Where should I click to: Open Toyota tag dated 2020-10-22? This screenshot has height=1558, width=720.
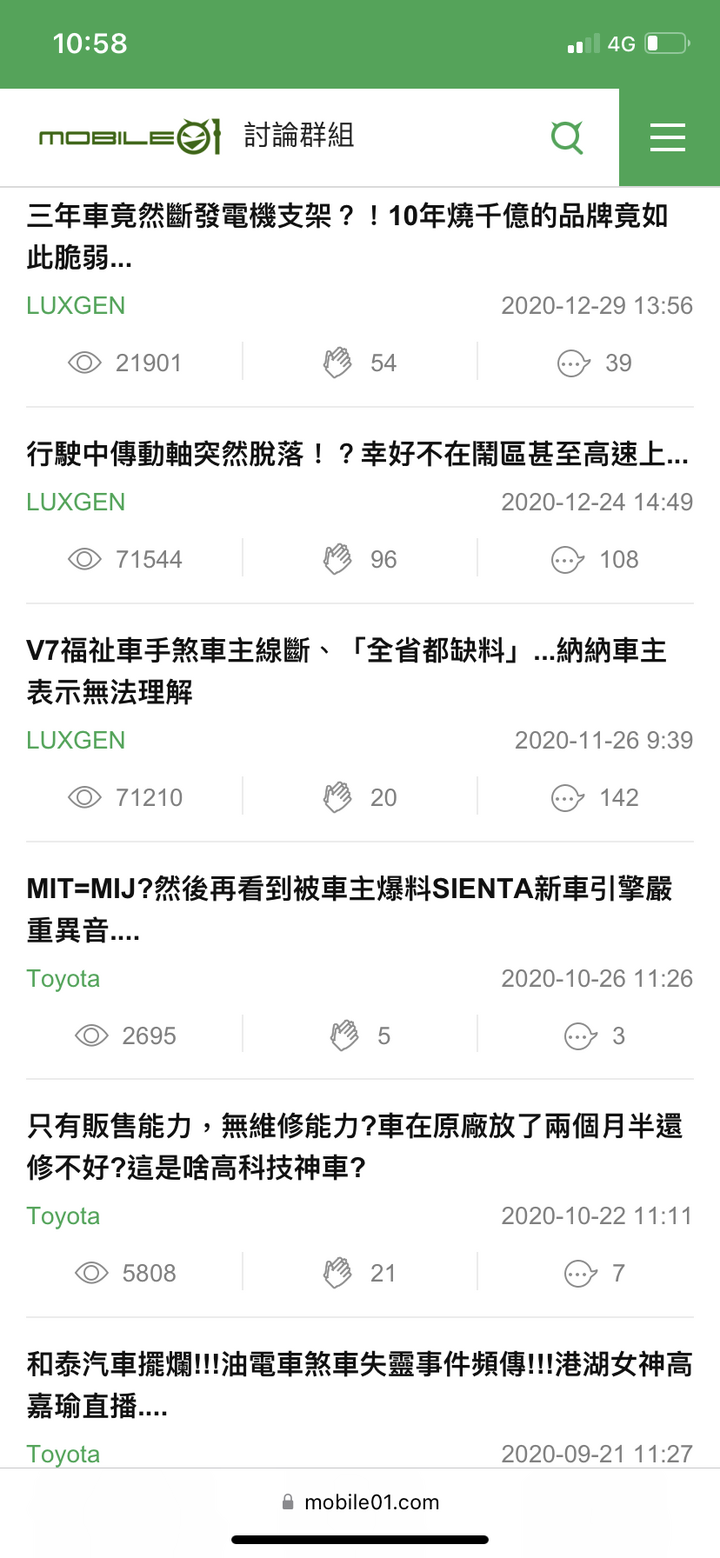click(x=63, y=1217)
